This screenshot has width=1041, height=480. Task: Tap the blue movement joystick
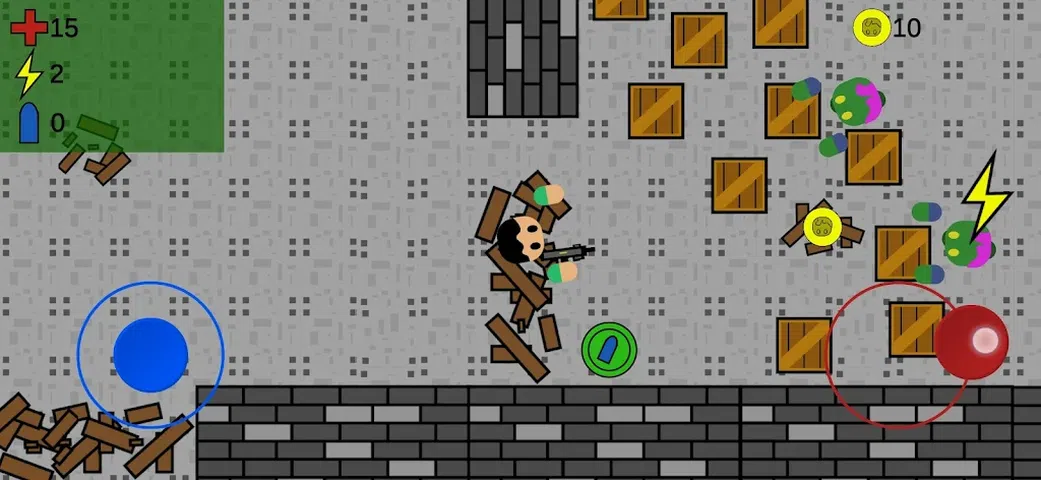pos(151,355)
